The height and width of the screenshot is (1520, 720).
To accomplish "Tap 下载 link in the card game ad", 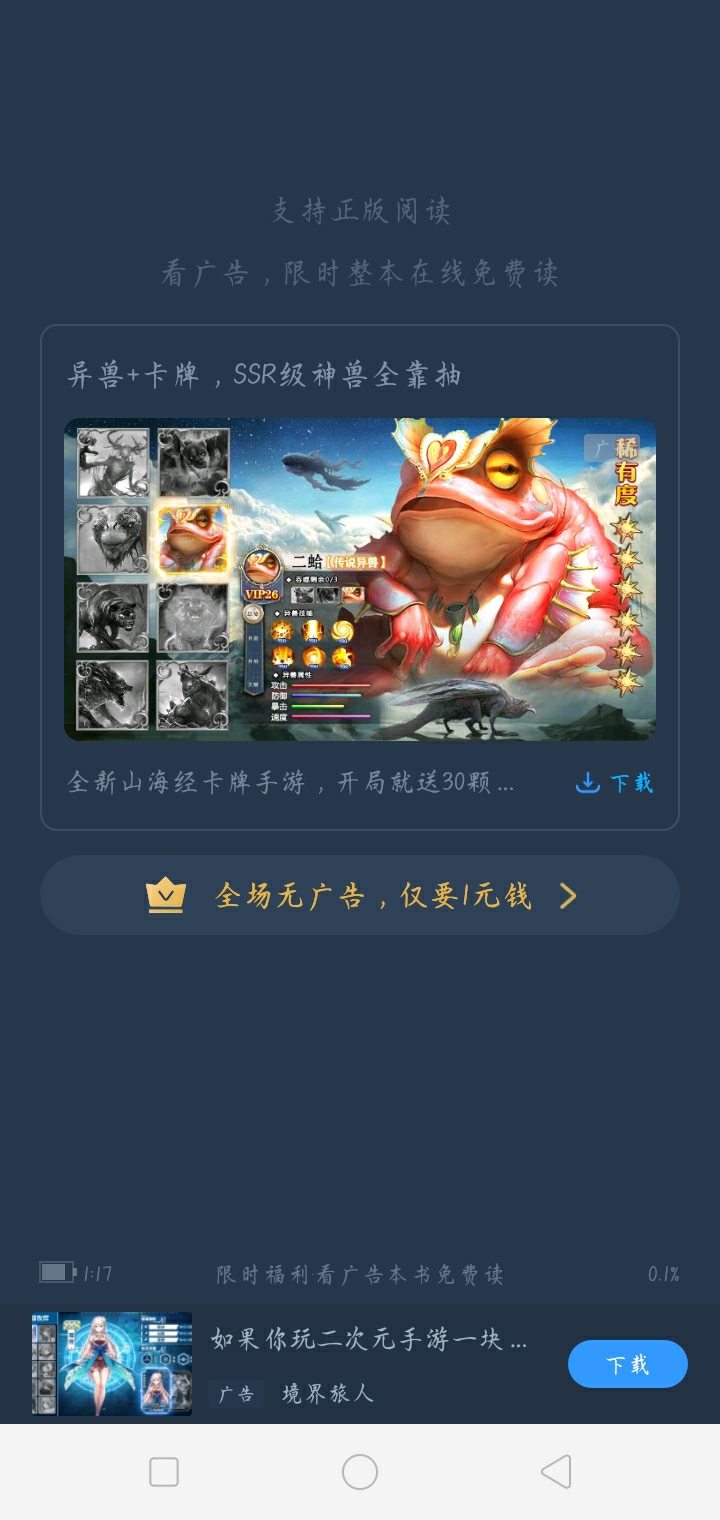I will click(615, 782).
